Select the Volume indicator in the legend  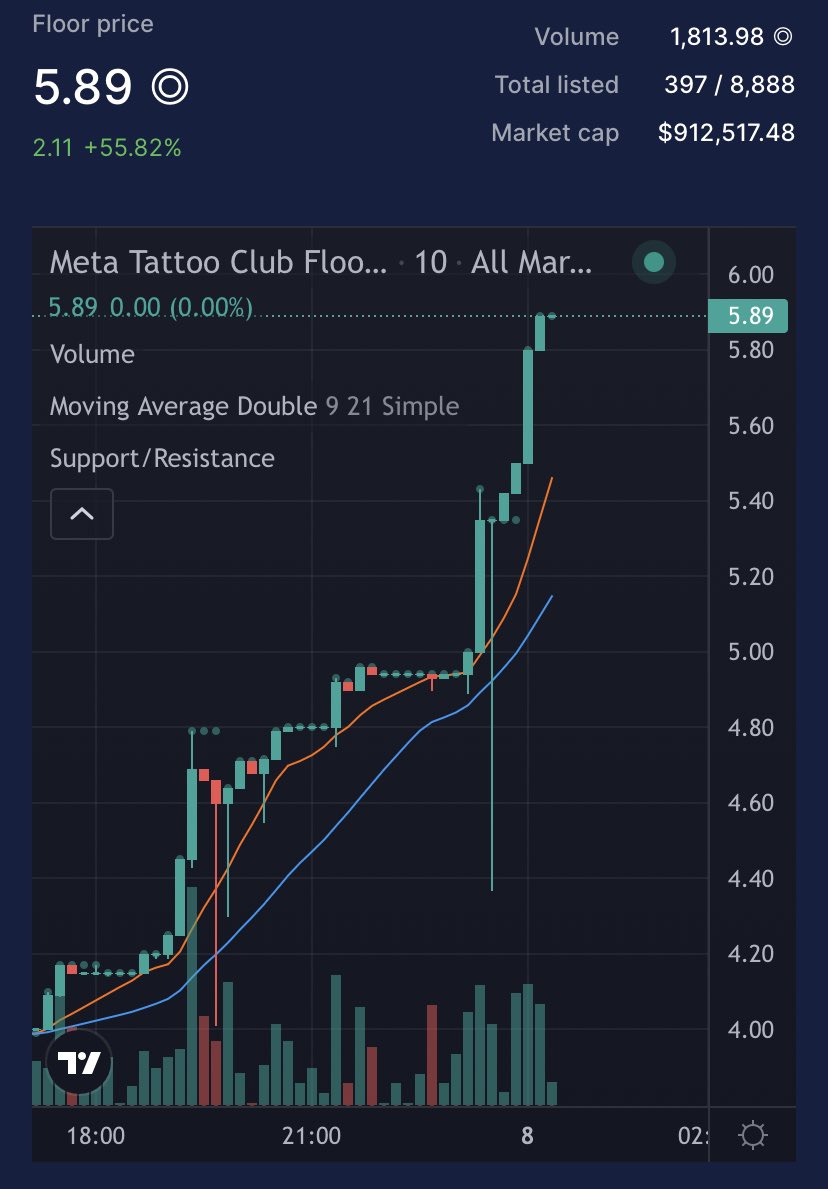92,354
